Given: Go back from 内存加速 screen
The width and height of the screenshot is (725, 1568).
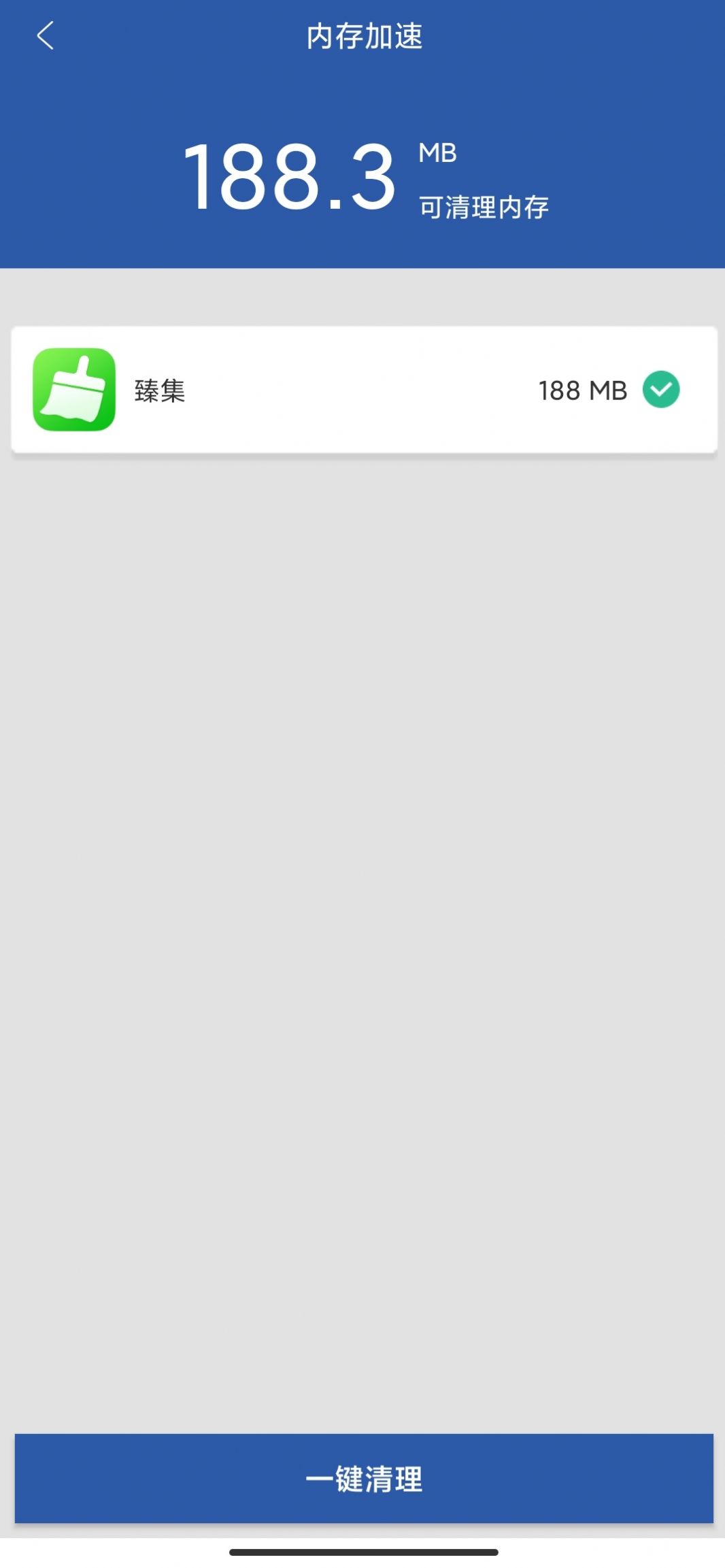Looking at the screenshot, I should [45, 36].
